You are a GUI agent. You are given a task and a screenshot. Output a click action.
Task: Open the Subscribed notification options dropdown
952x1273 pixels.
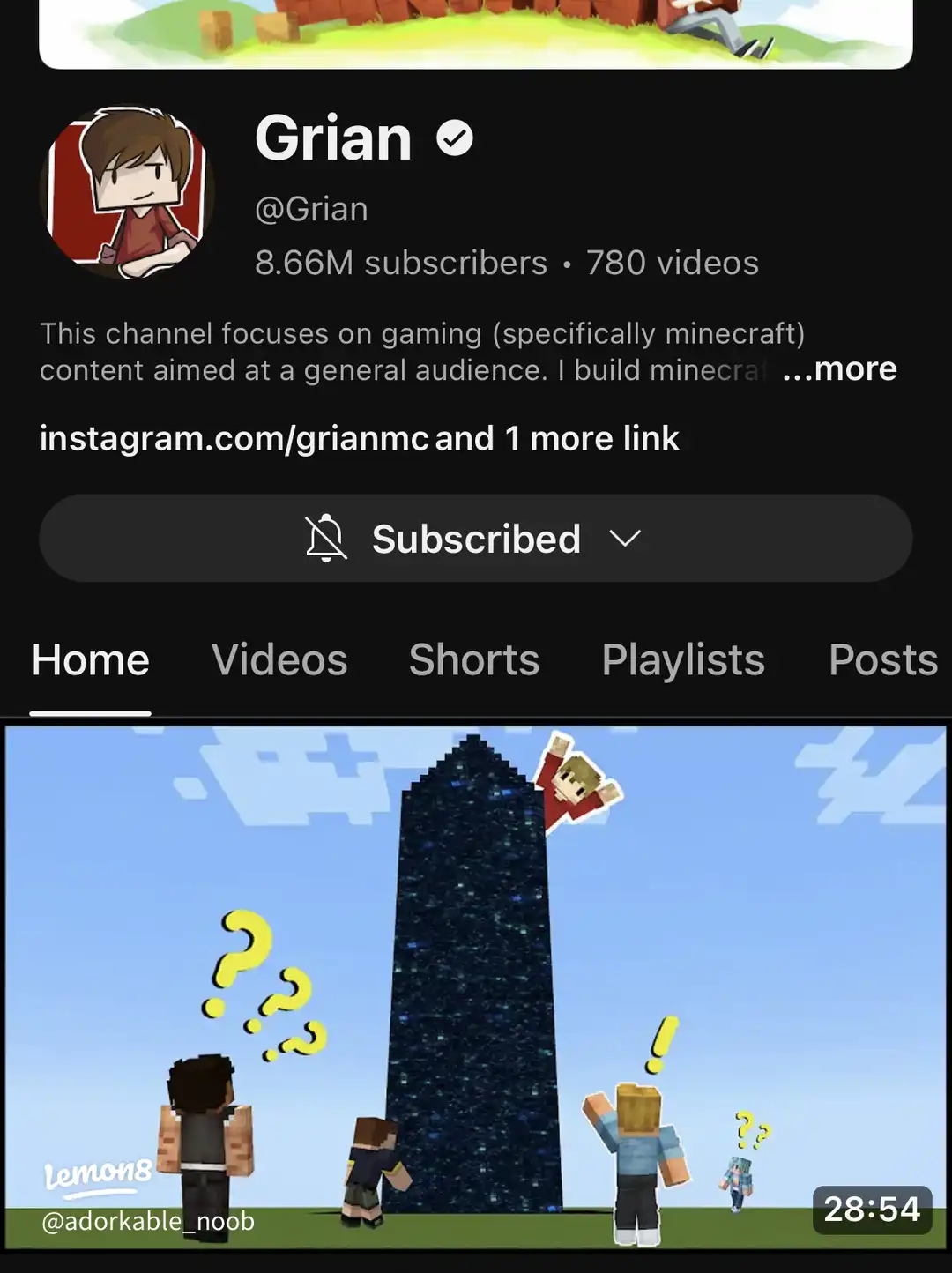pyautogui.click(x=476, y=539)
